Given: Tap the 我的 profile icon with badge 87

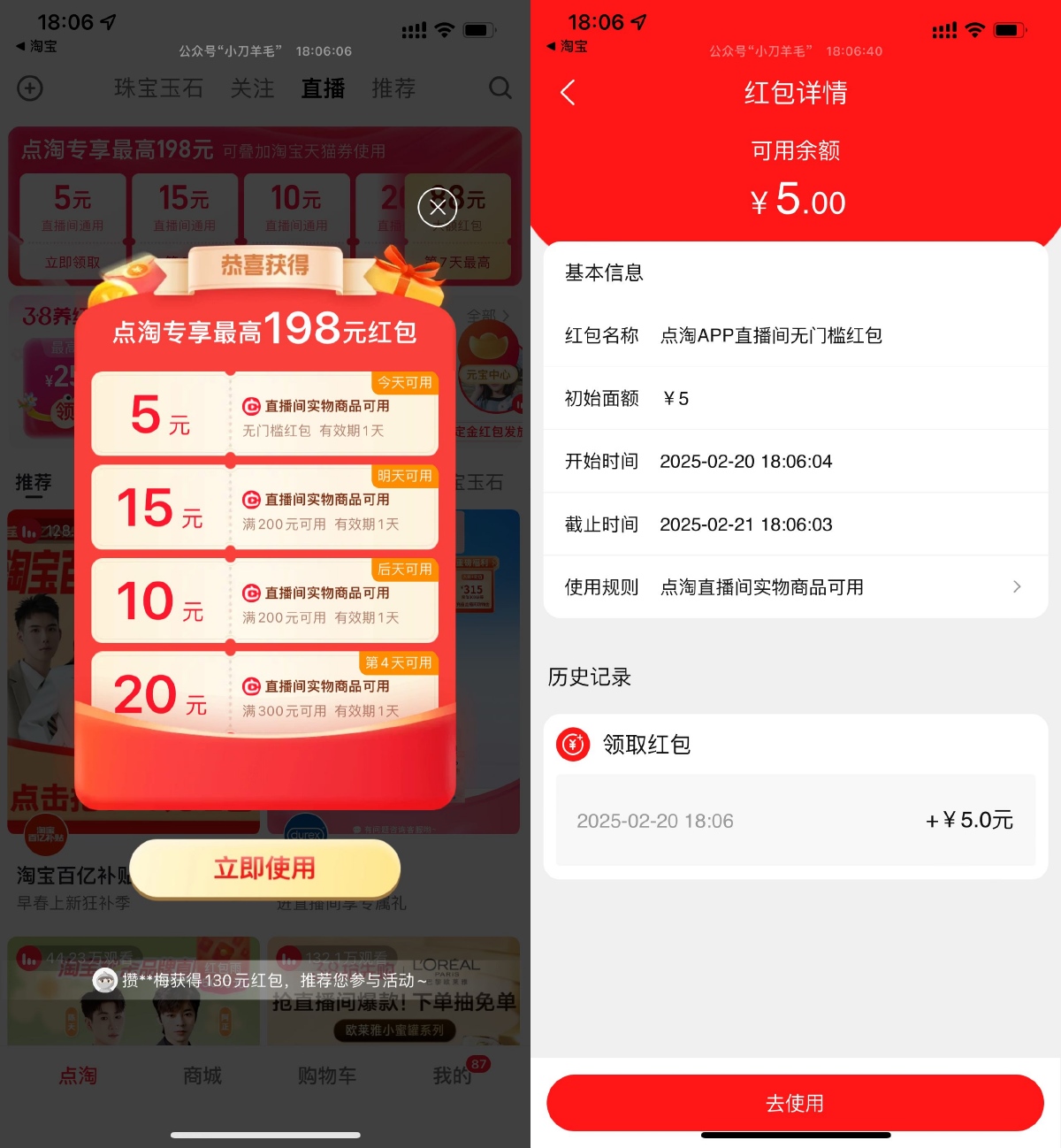Looking at the screenshot, I should pyautogui.click(x=451, y=1075).
